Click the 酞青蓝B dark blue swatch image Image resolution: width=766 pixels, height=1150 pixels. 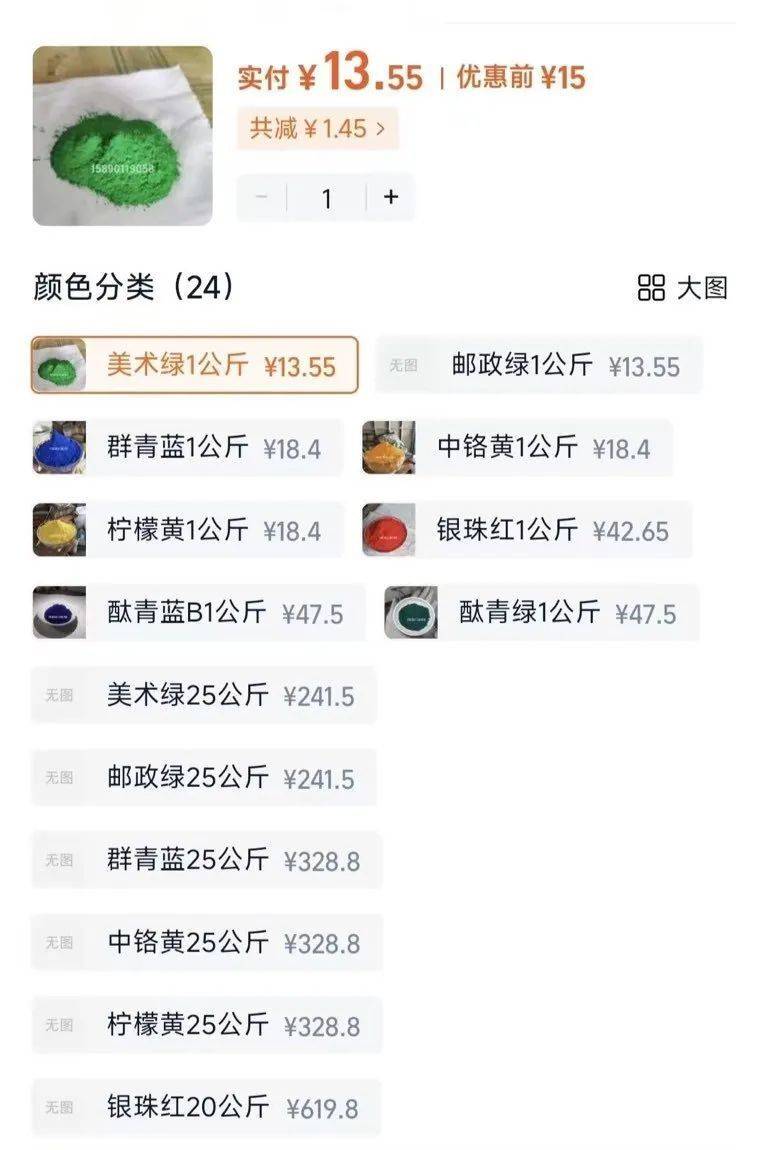tap(58, 613)
